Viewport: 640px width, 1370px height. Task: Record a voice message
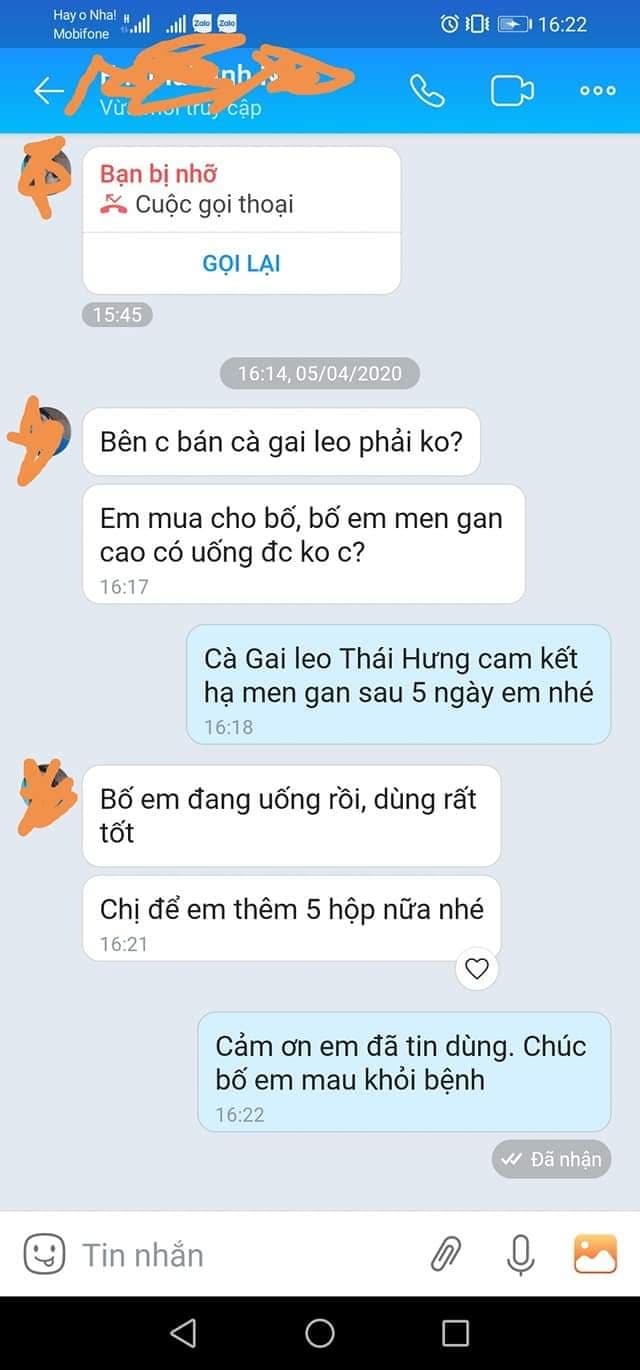click(x=520, y=1254)
